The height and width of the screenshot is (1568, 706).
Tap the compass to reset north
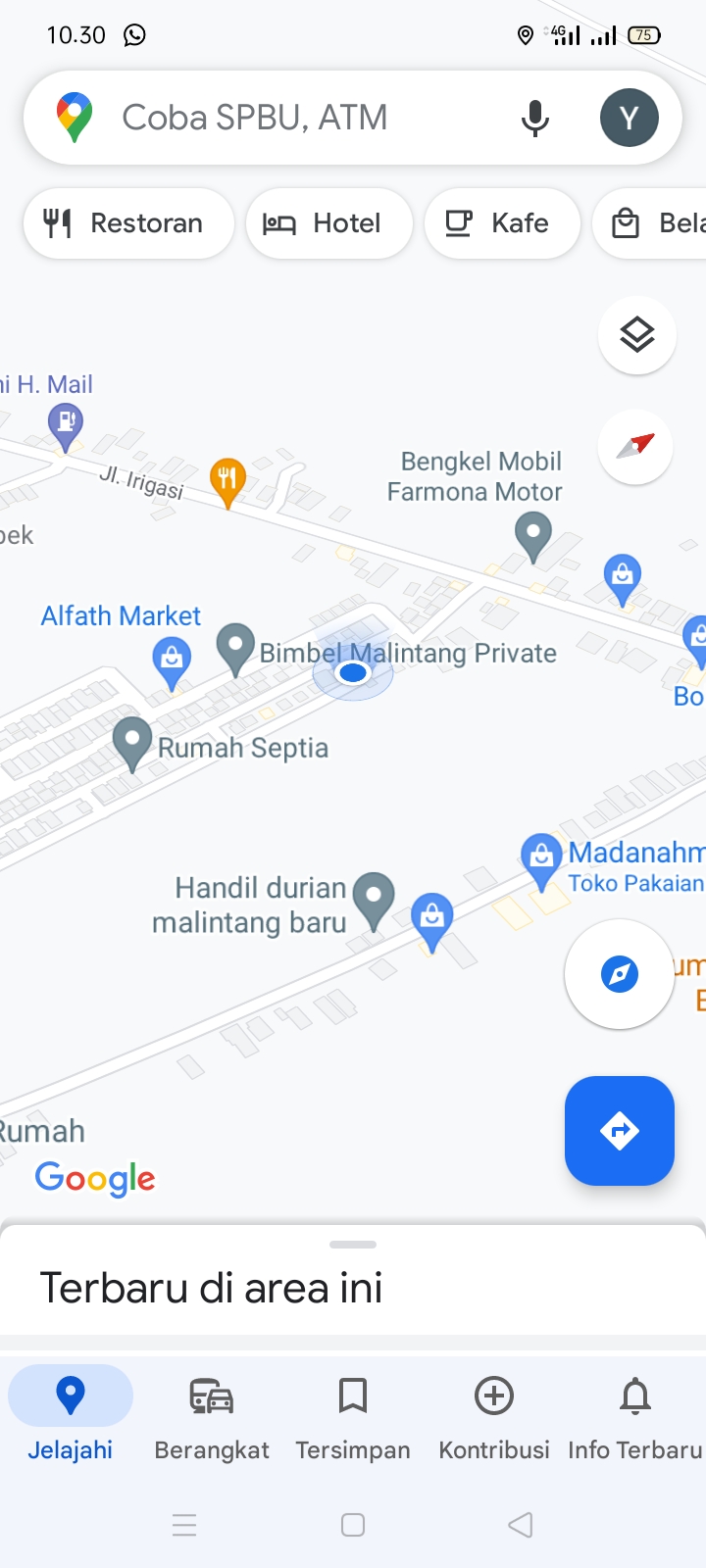point(635,447)
